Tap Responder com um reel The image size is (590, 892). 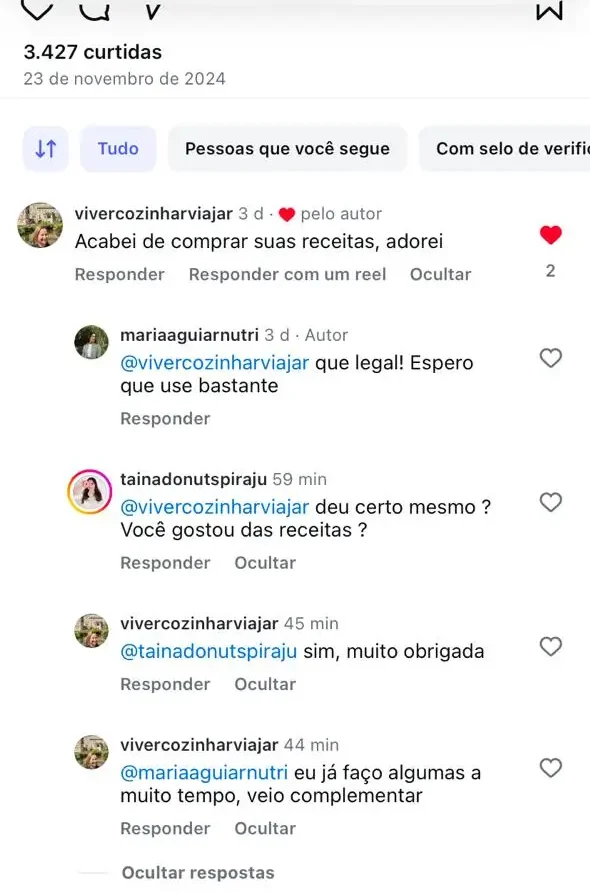point(287,274)
